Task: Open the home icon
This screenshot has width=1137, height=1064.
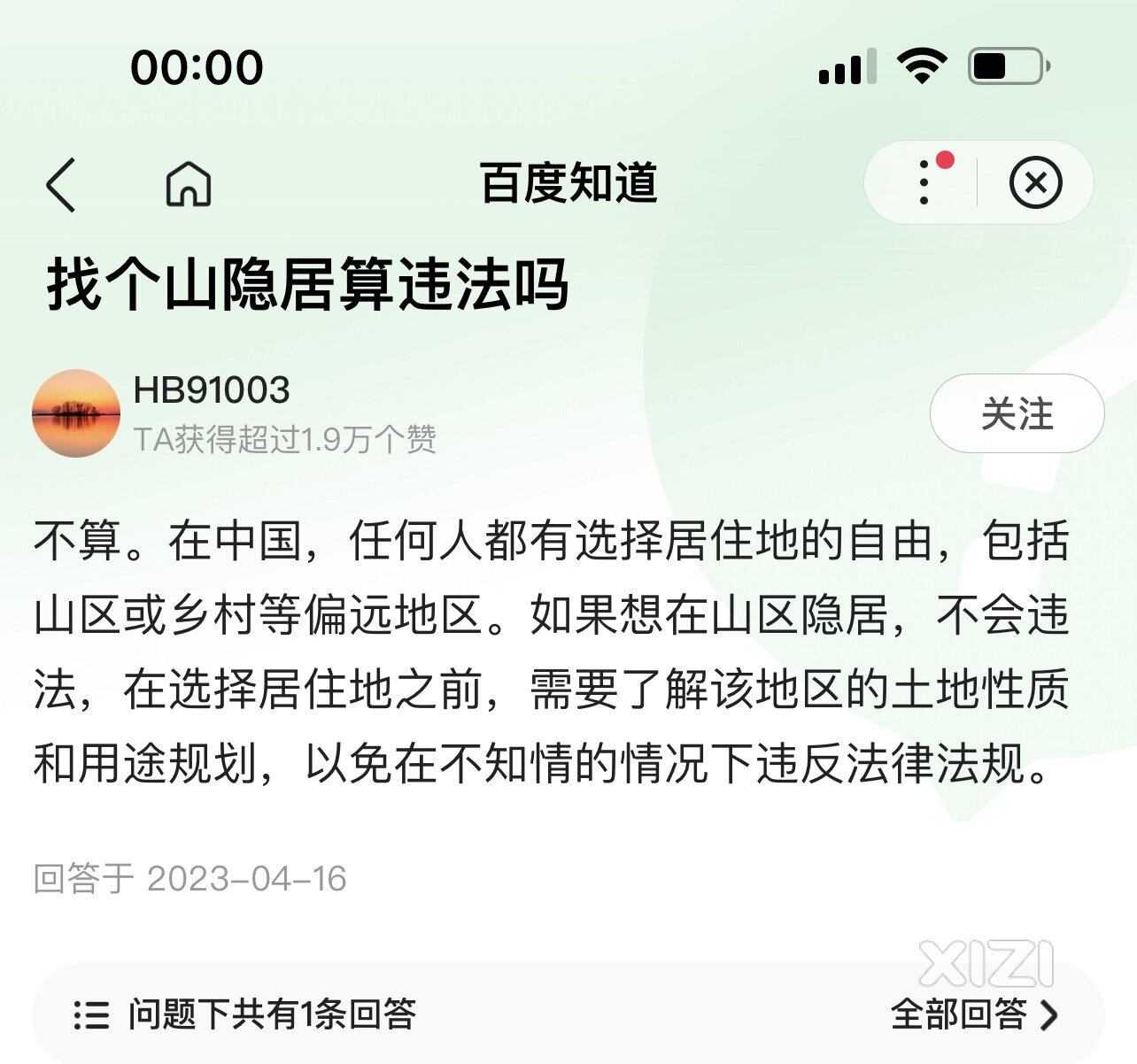Action: click(x=189, y=184)
